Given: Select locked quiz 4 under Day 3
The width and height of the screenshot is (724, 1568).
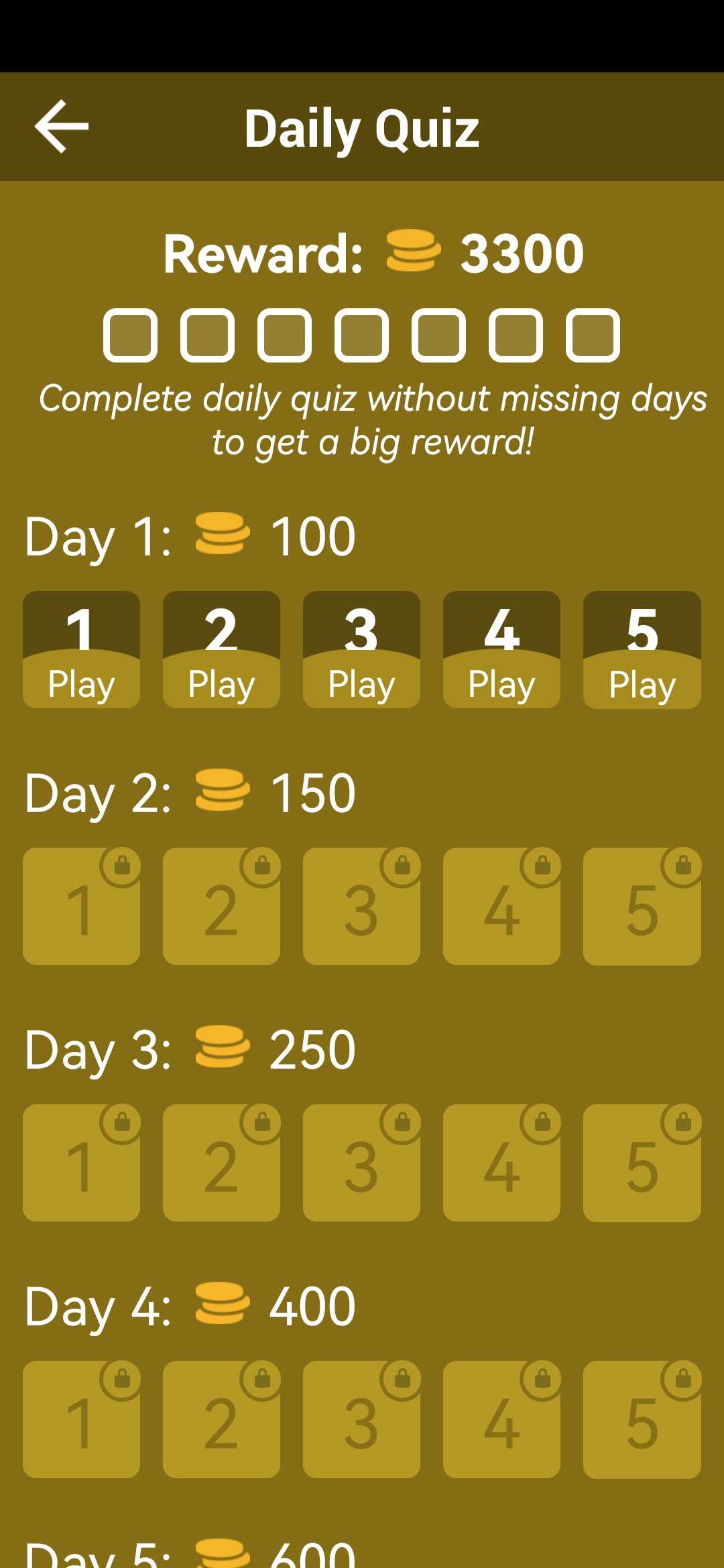Looking at the screenshot, I should click(x=501, y=1163).
